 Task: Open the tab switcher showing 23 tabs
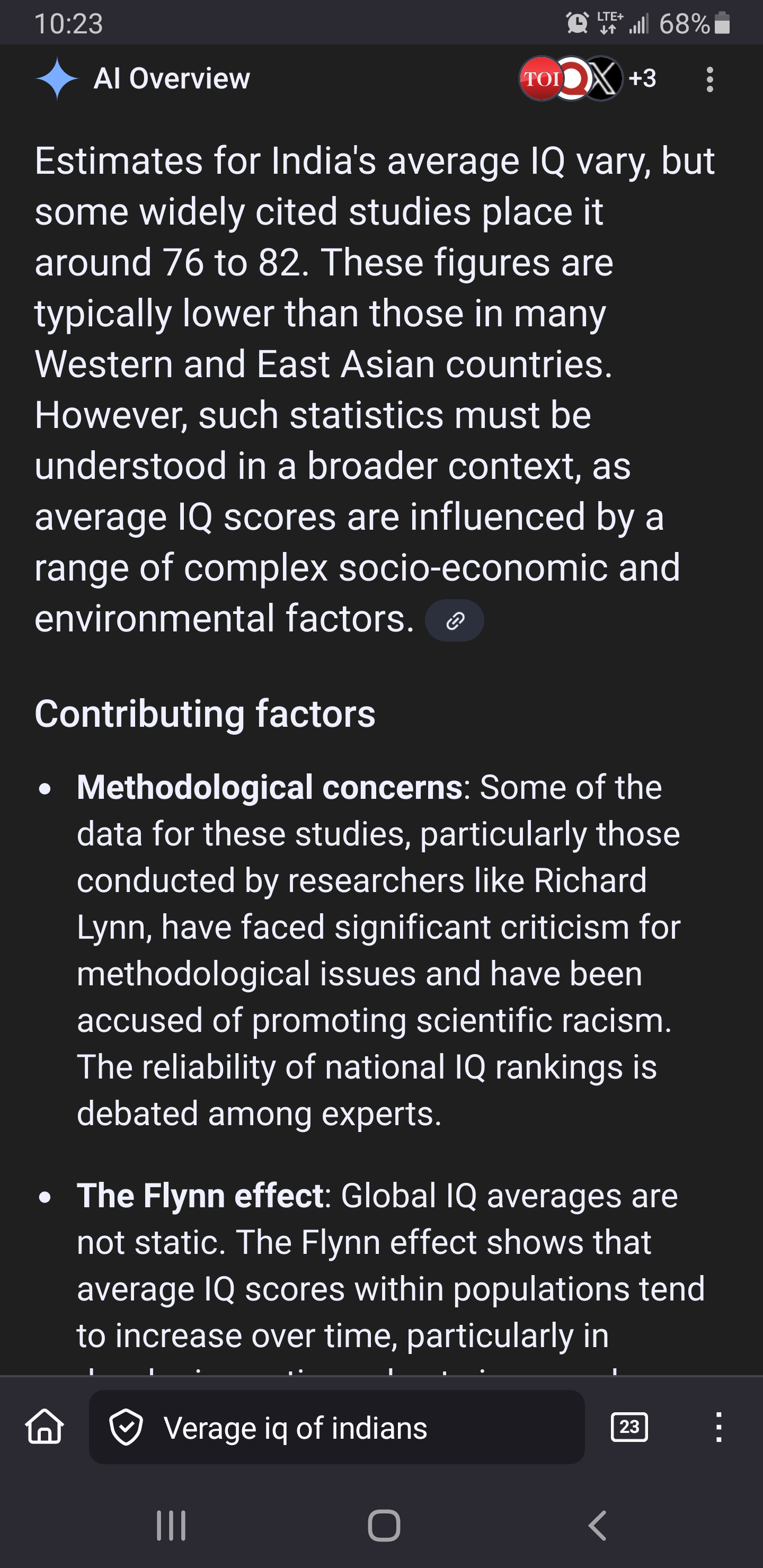pos(629,1427)
